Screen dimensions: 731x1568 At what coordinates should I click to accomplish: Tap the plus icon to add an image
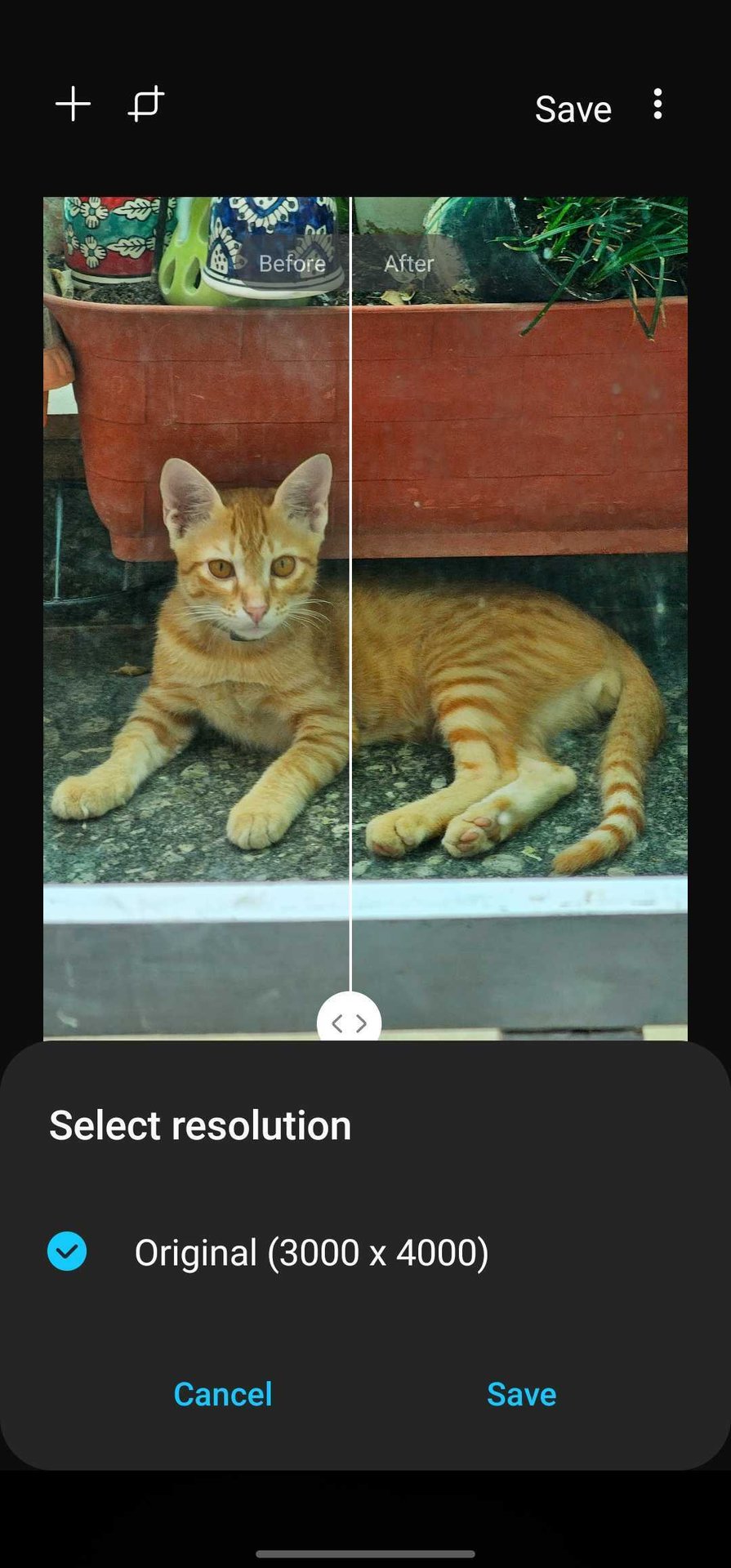click(73, 105)
